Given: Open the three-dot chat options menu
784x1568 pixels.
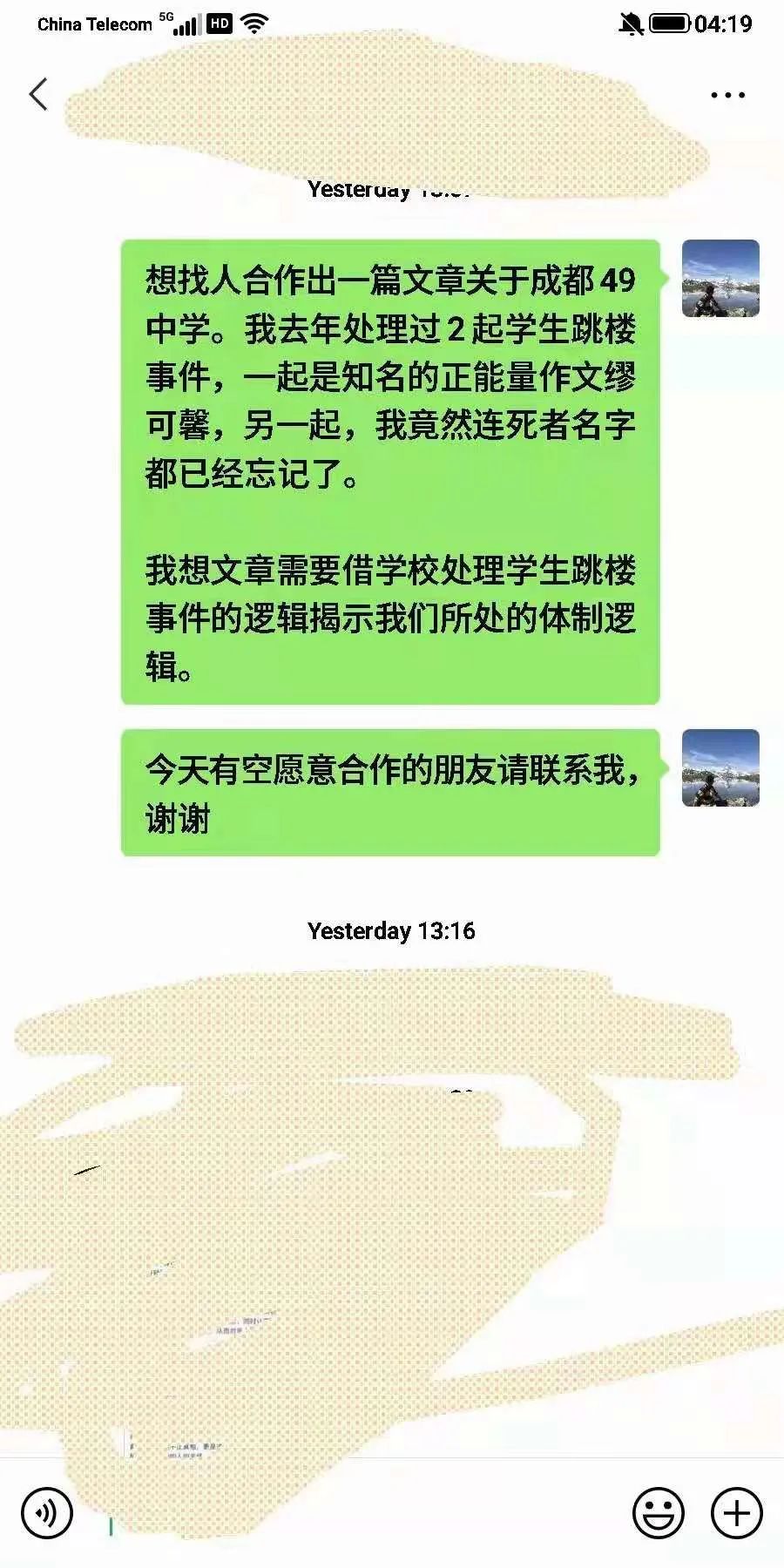Looking at the screenshot, I should click(x=727, y=95).
